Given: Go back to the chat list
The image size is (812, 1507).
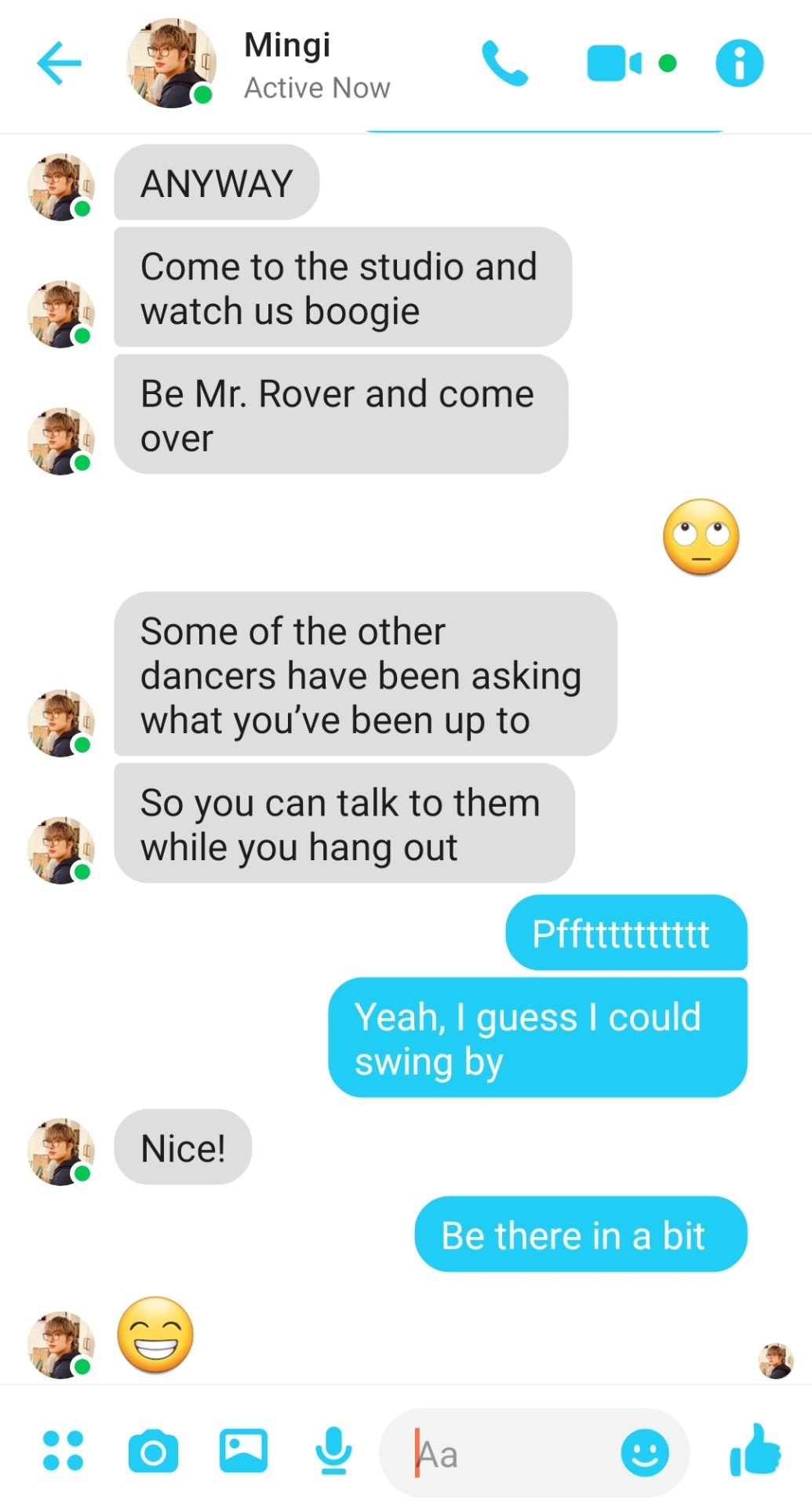Looking at the screenshot, I should [59, 63].
